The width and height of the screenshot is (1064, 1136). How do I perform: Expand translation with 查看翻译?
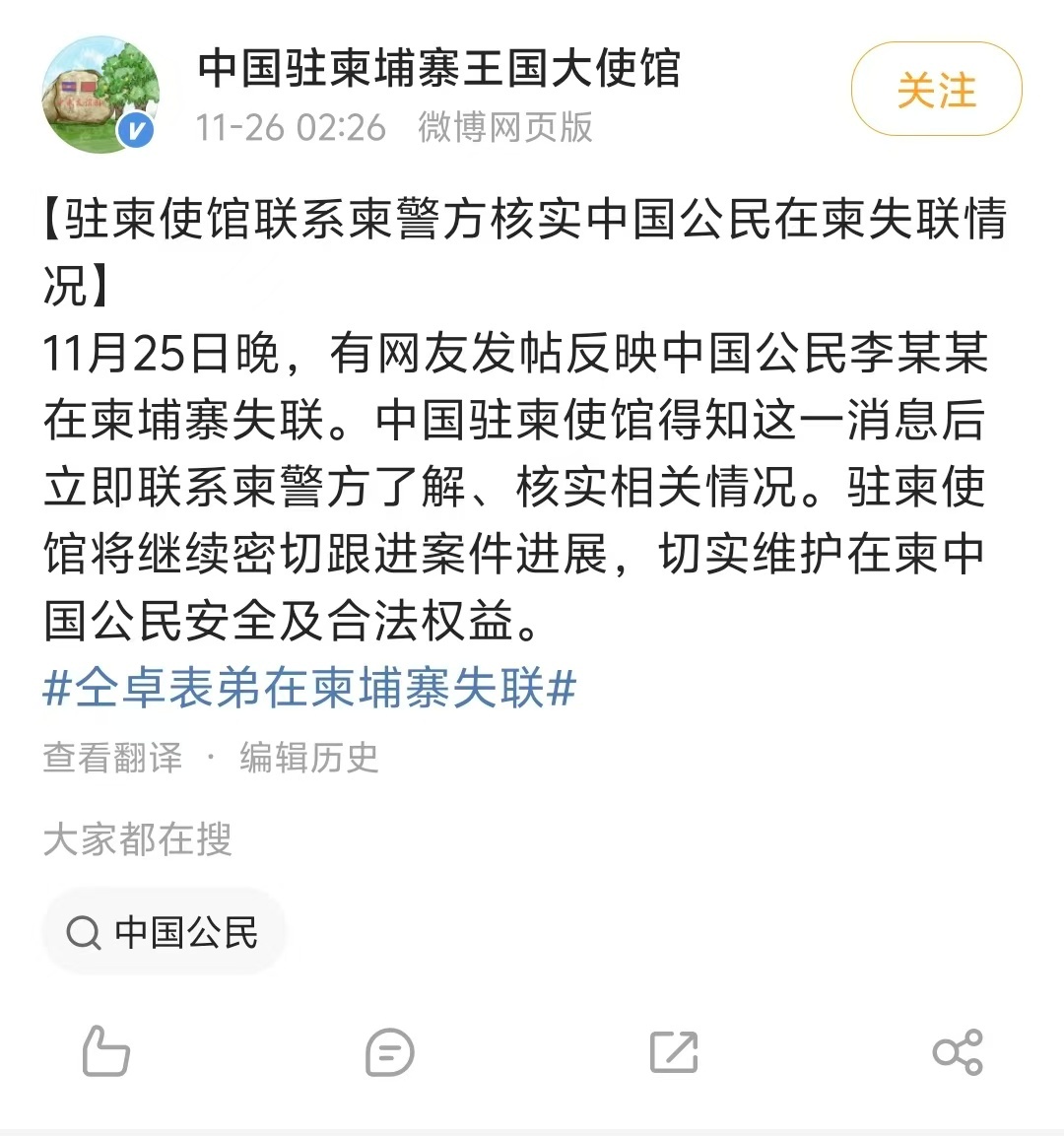110,758
